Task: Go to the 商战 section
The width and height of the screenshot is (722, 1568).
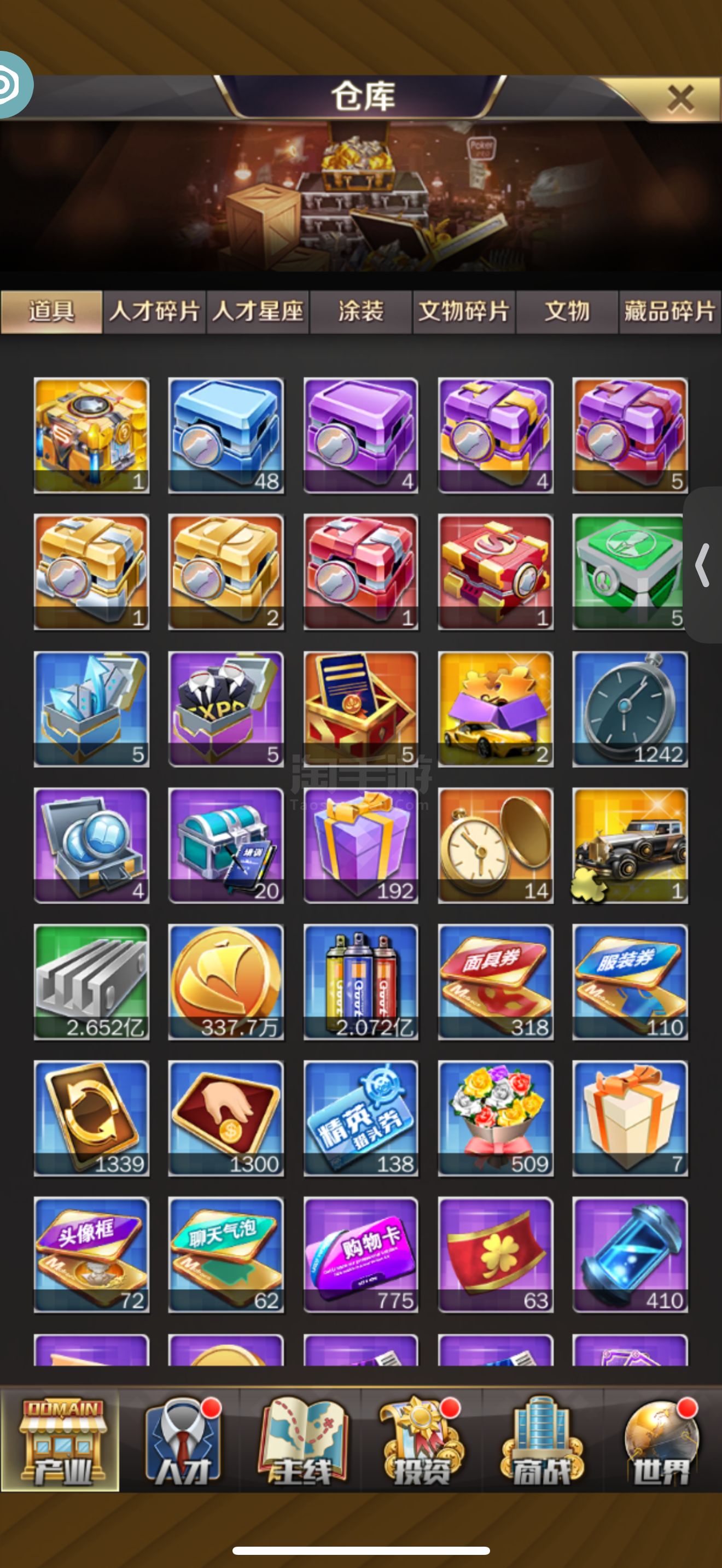Action: tap(542, 1440)
